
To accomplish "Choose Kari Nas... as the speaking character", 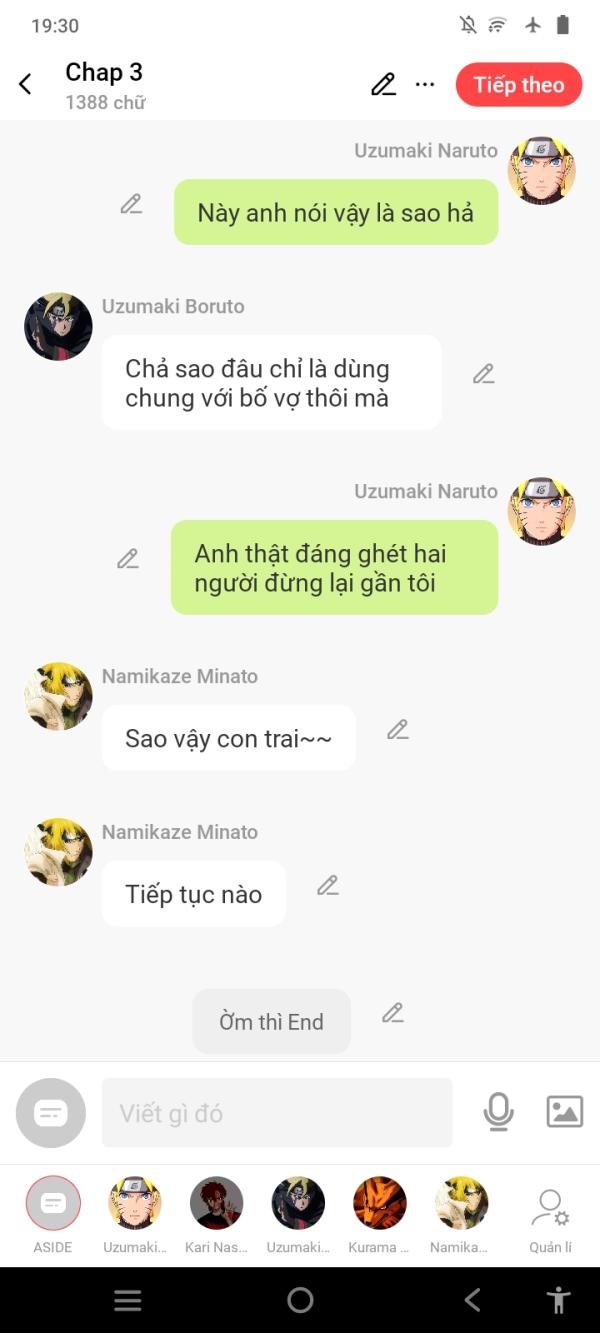I will [216, 1204].
